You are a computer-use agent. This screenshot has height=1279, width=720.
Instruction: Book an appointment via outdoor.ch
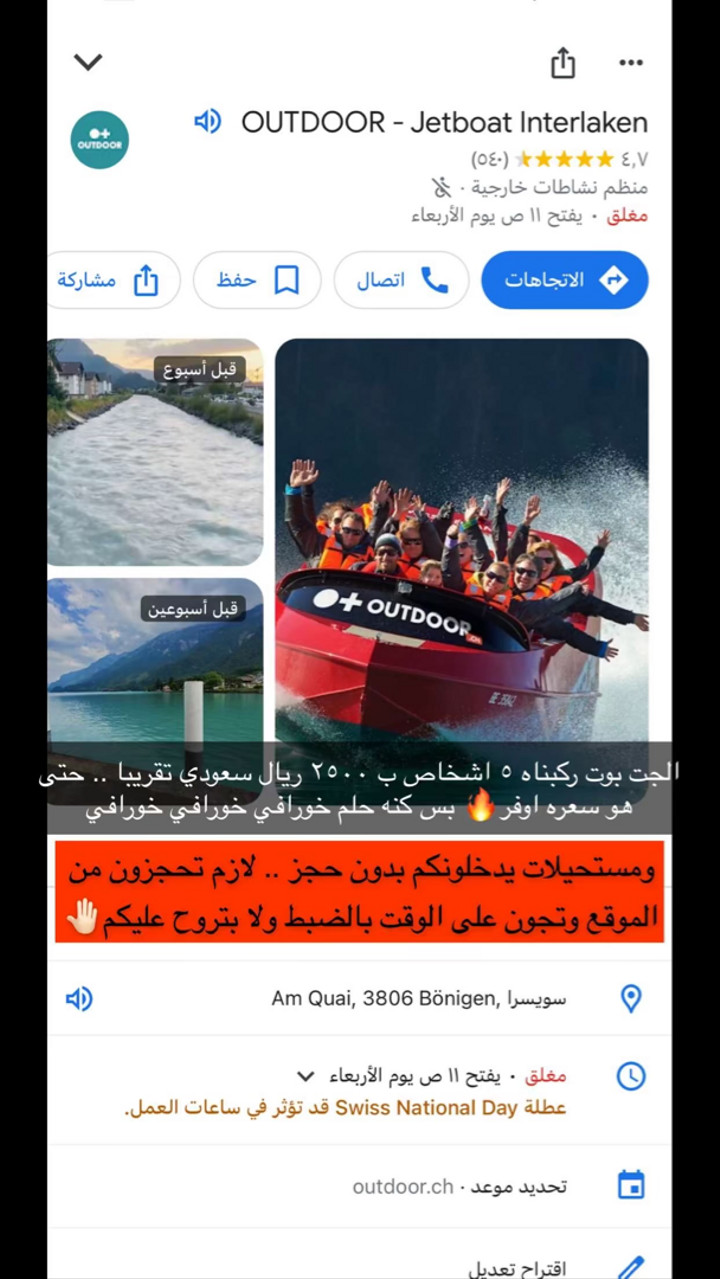tap(460, 1186)
